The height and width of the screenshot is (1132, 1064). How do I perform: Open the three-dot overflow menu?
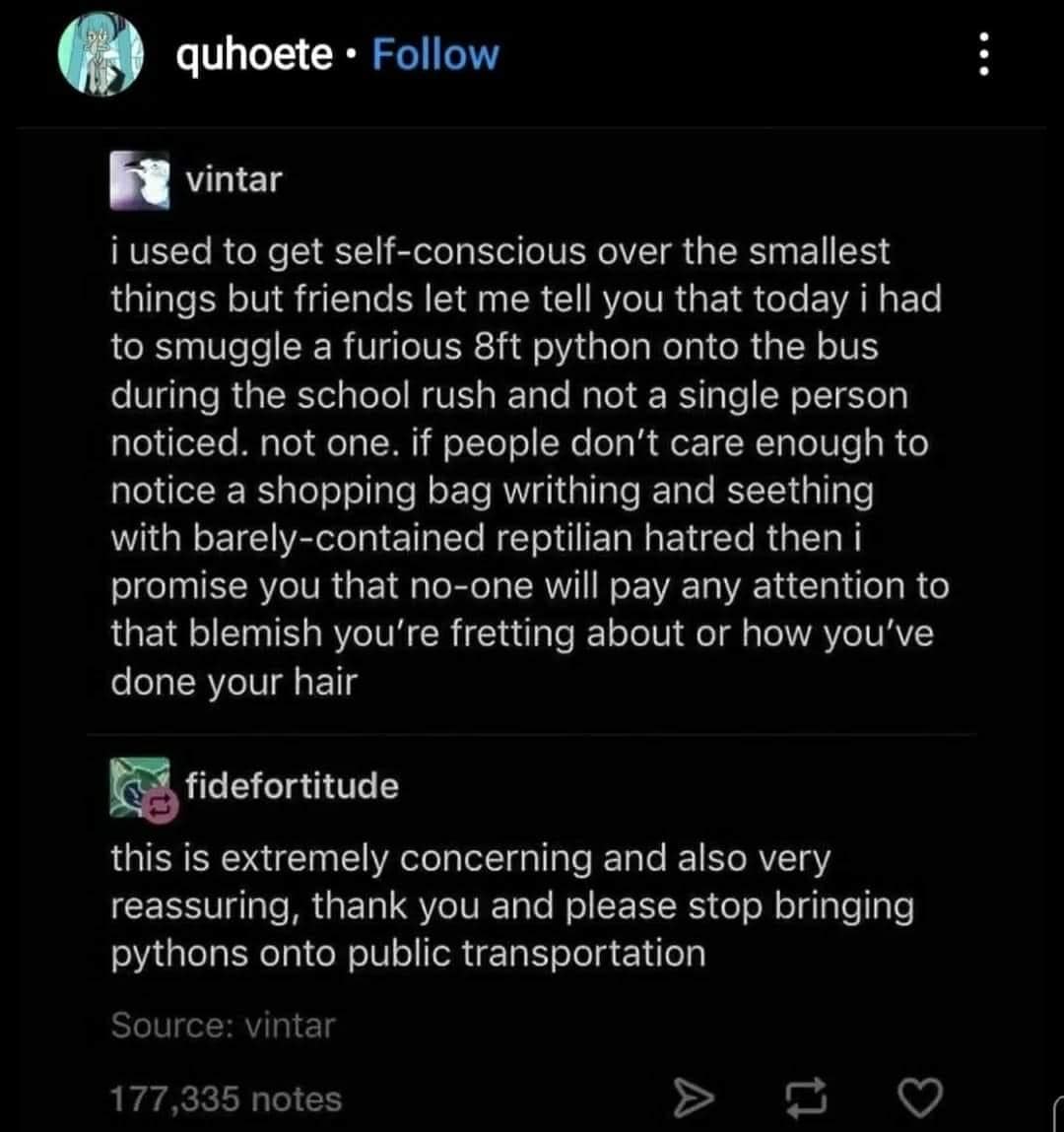point(981,55)
